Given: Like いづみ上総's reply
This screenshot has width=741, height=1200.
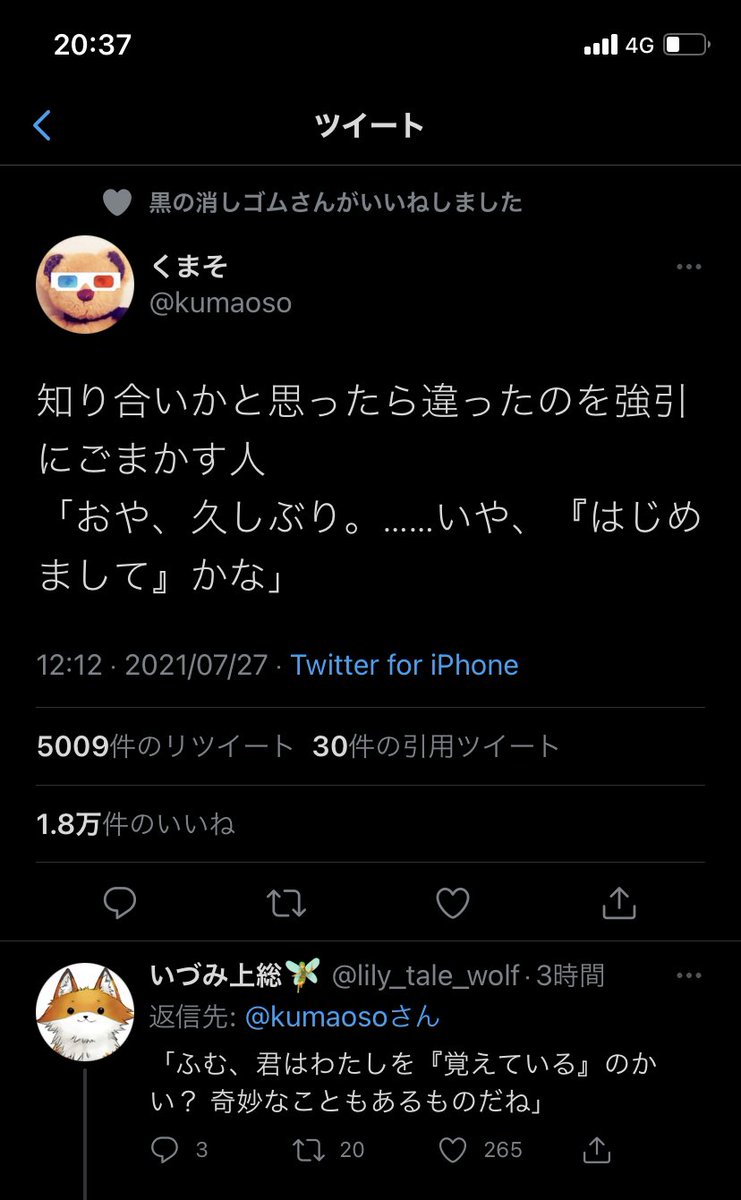Looking at the screenshot, I should [x=453, y=1150].
